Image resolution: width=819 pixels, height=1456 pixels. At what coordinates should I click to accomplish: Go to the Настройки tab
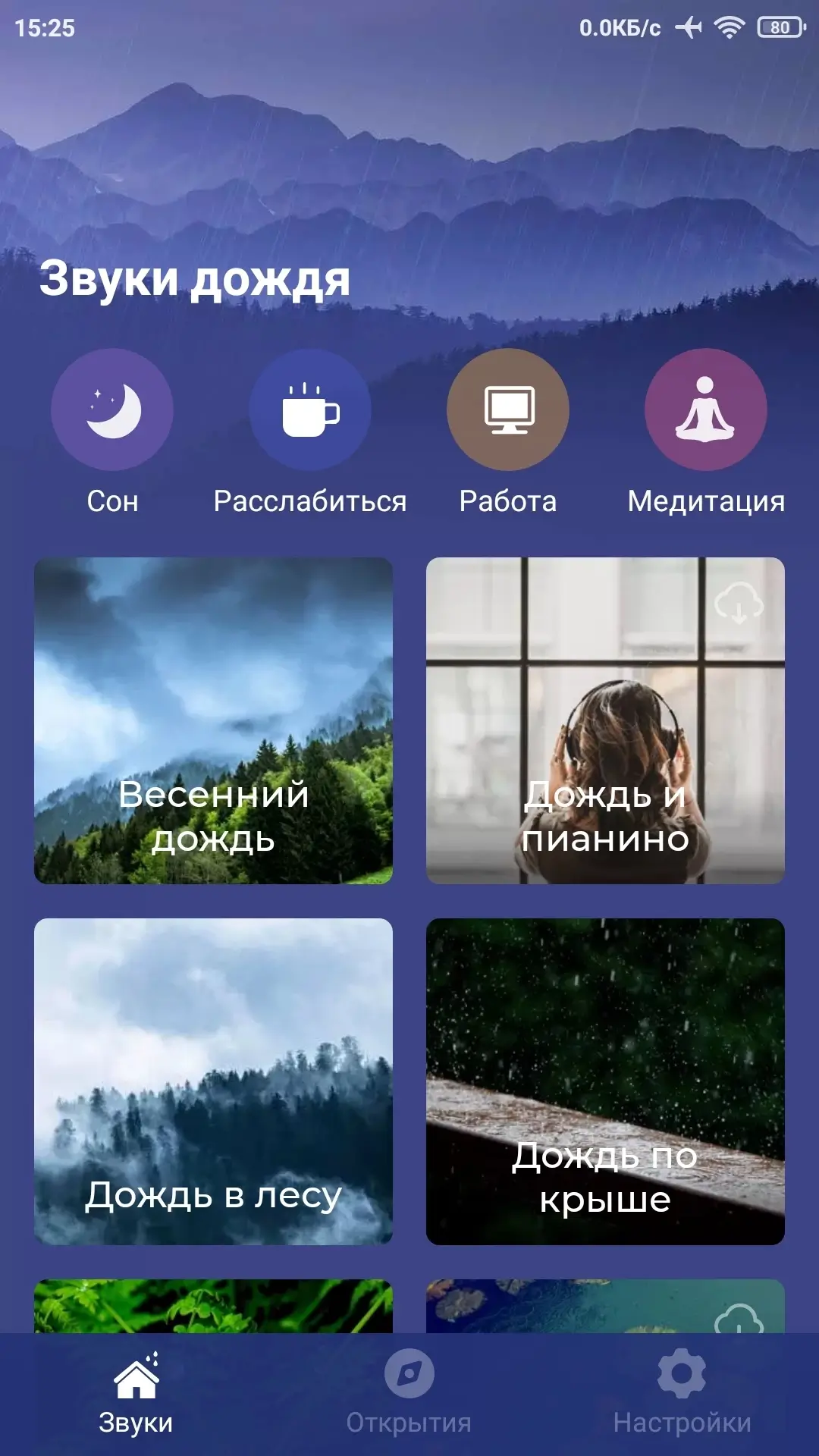point(682,1394)
